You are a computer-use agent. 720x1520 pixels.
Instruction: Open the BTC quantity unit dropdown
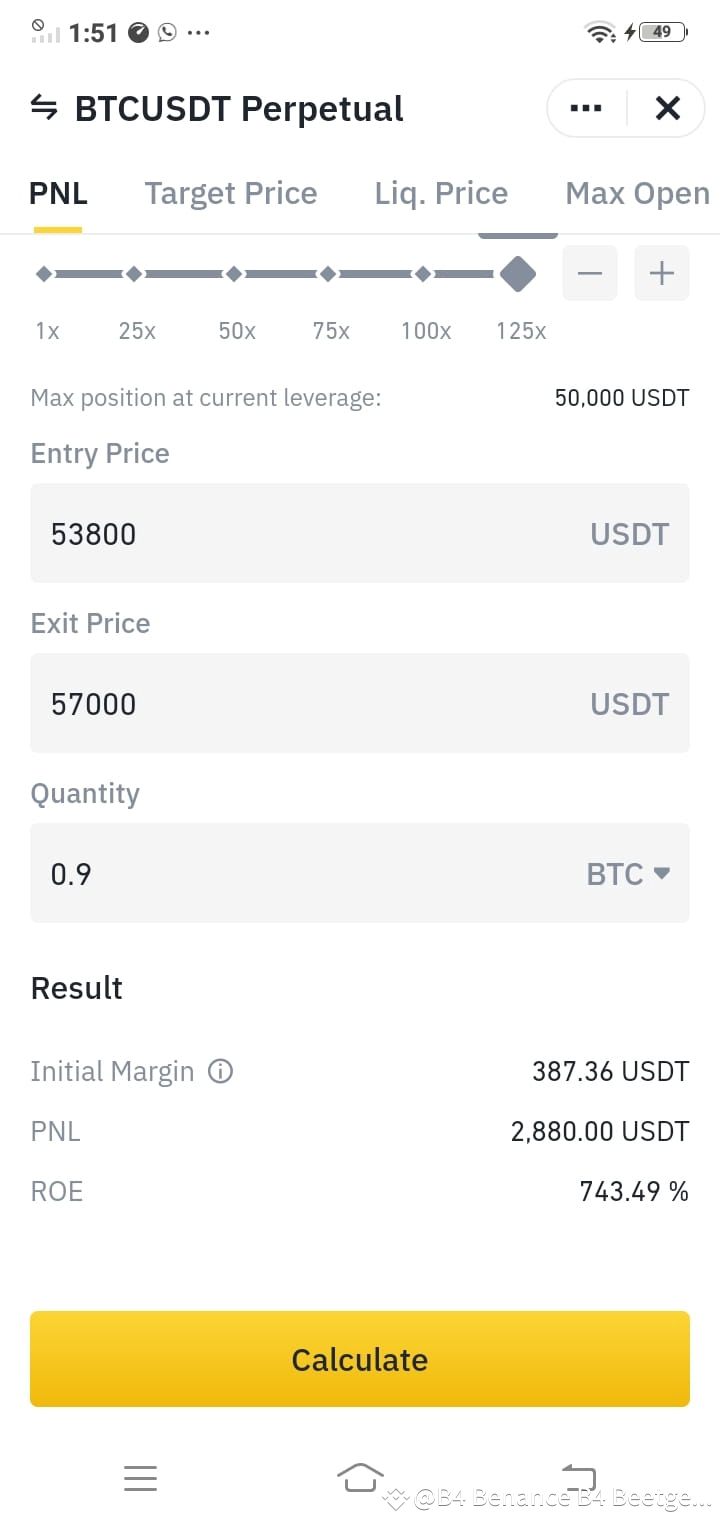(626, 873)
